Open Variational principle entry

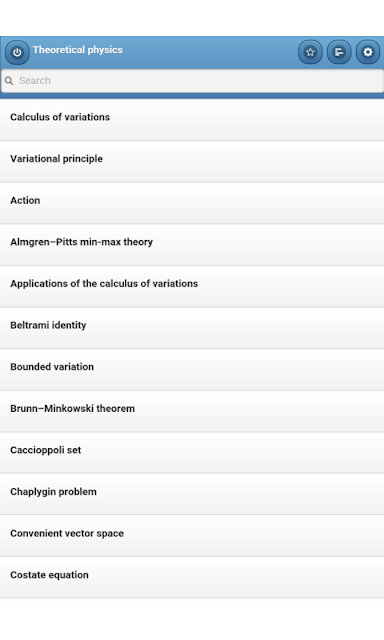pyautogui.click(x=192, y=162)
